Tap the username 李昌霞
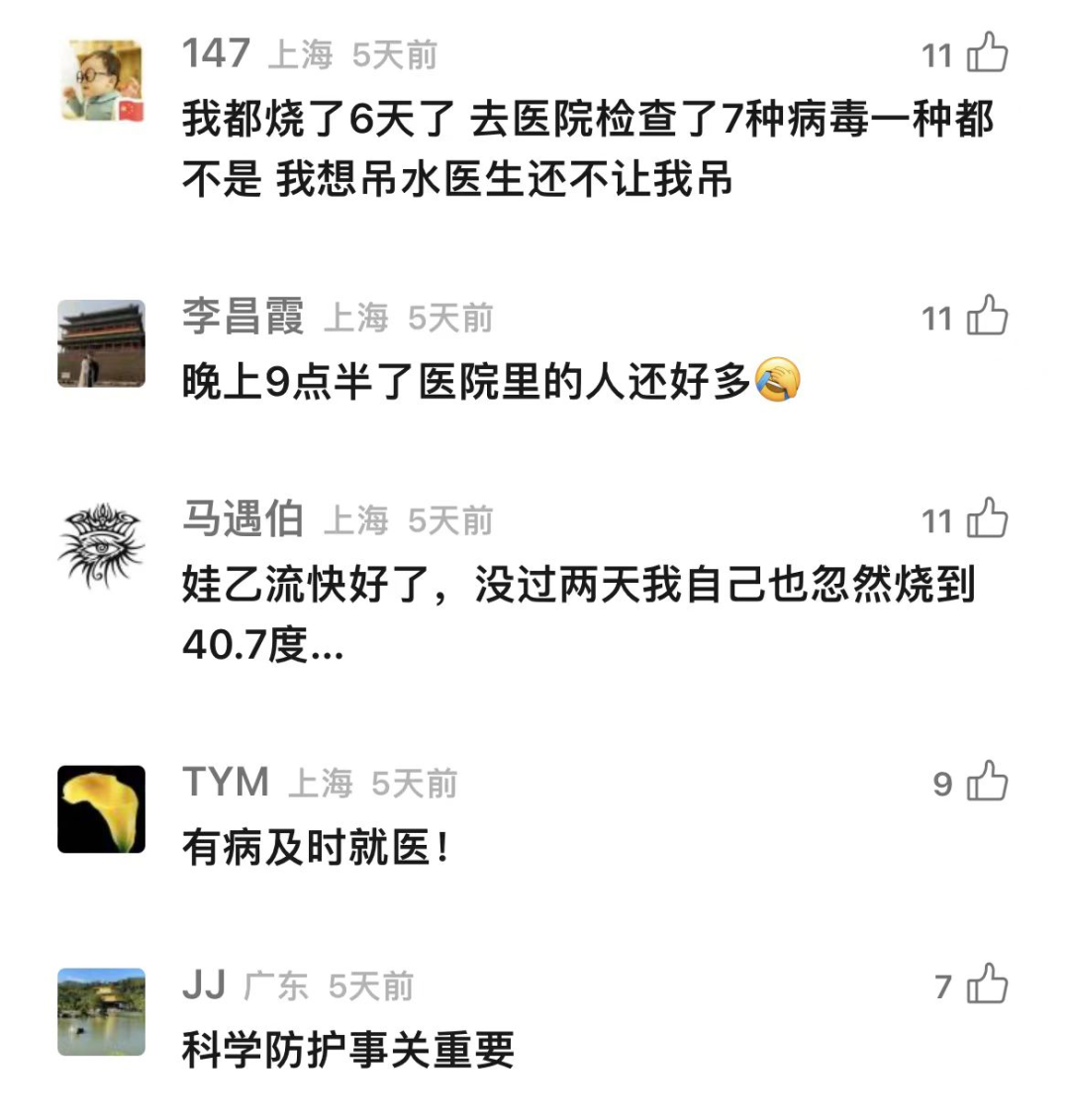1069x1120 pixels. coord(243,318)
